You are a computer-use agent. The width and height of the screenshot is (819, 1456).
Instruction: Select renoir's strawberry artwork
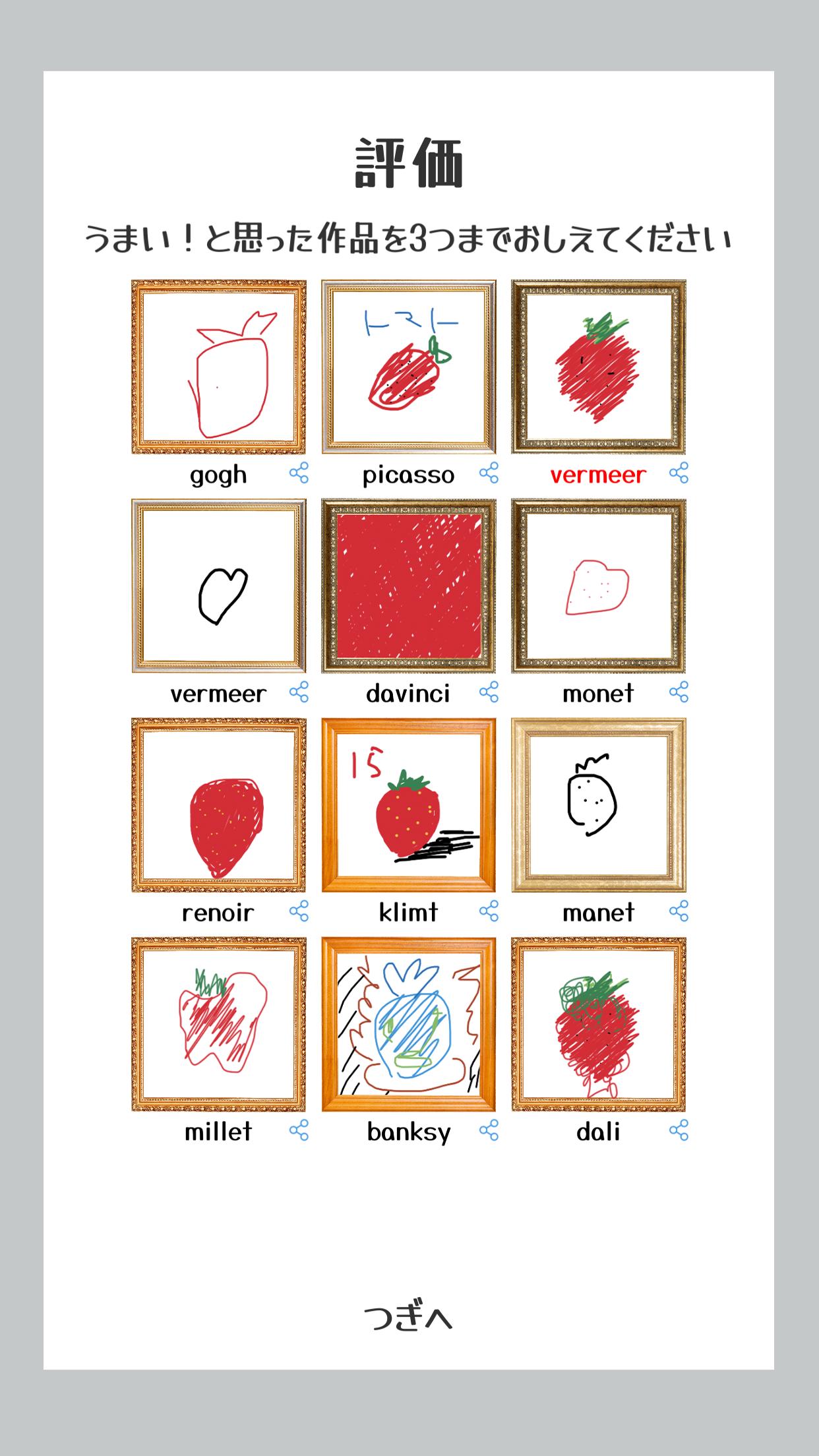[218, 804]
